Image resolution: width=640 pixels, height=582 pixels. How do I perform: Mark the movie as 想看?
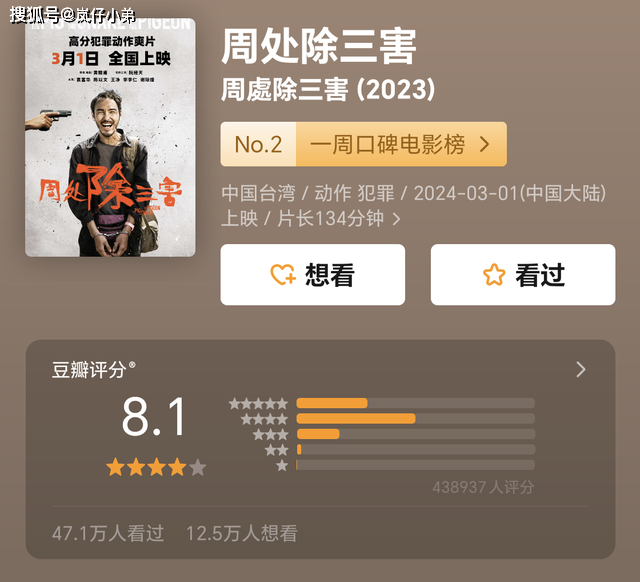coord(312,275)
